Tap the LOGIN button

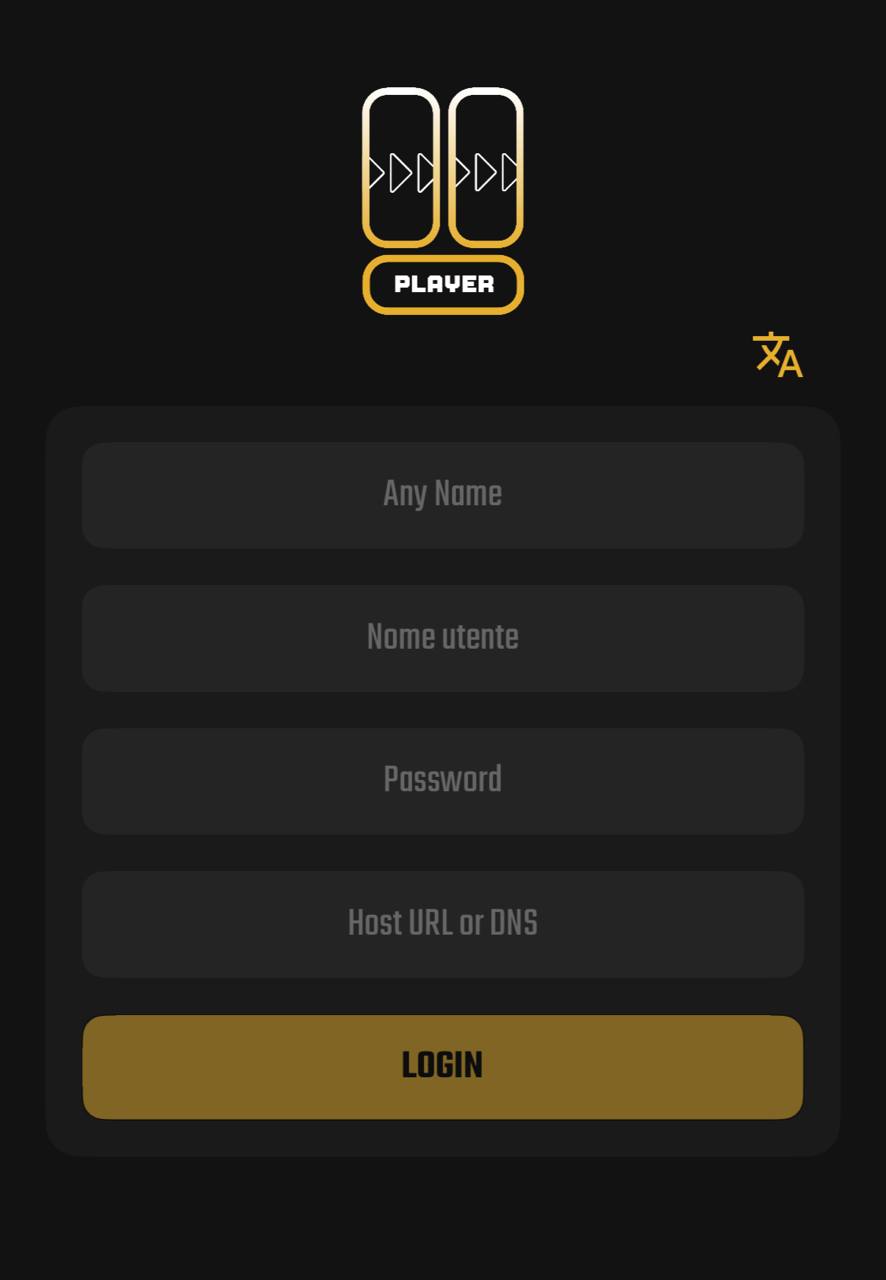(442, 1067)
